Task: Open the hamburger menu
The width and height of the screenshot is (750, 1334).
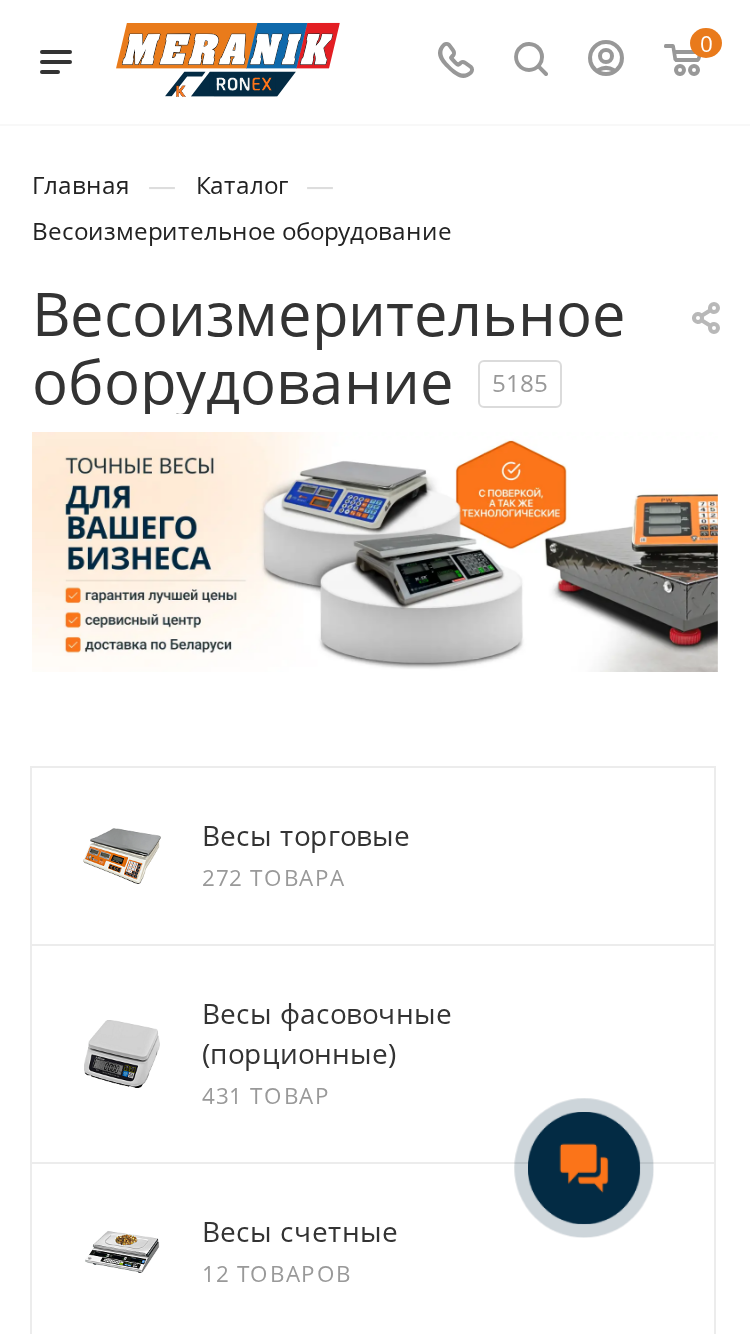Action: click(56, 61)
